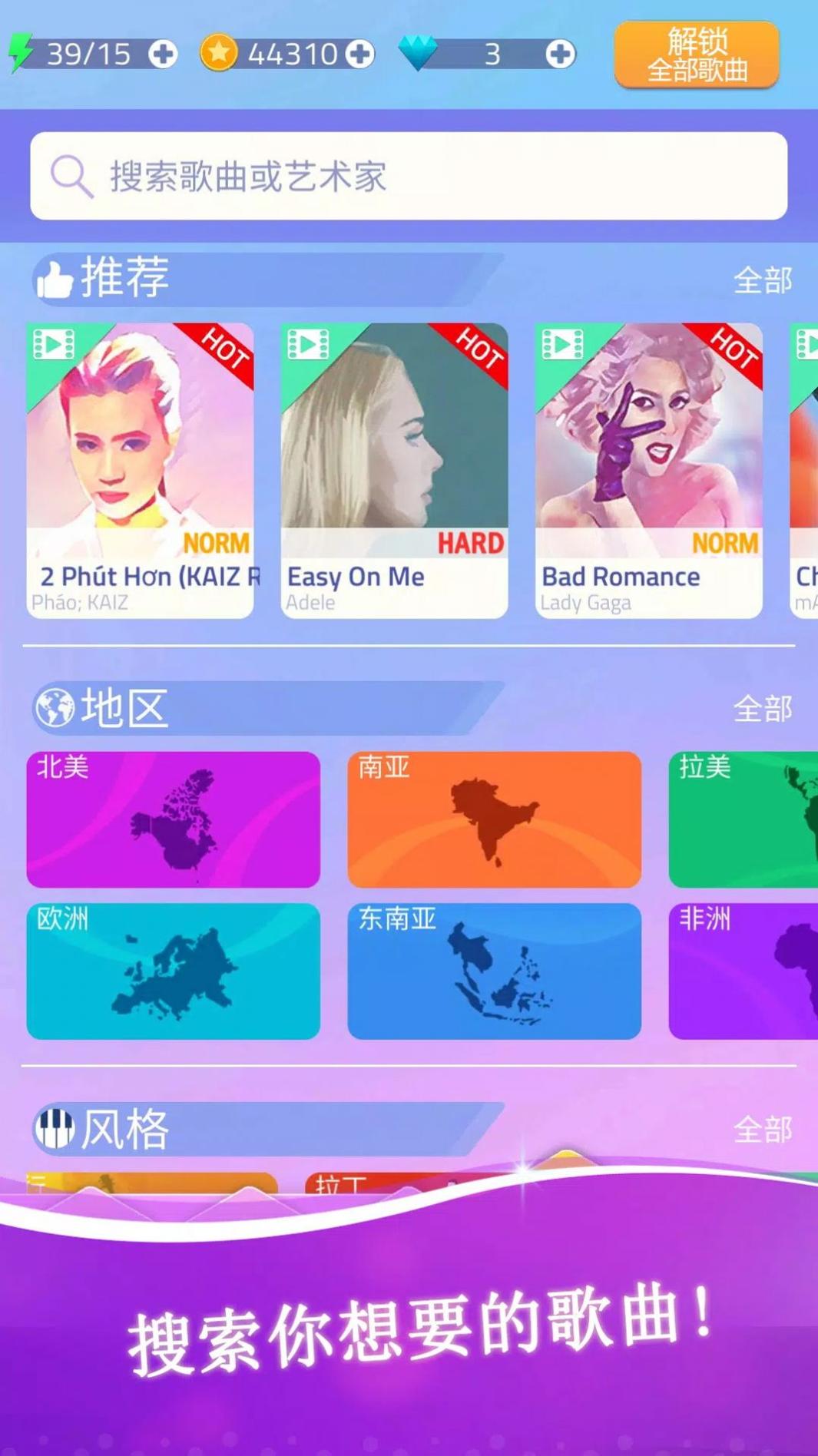Screen dimensions: 818x1456
Task: Select the 北美 region card
Action: click(172, 819)
